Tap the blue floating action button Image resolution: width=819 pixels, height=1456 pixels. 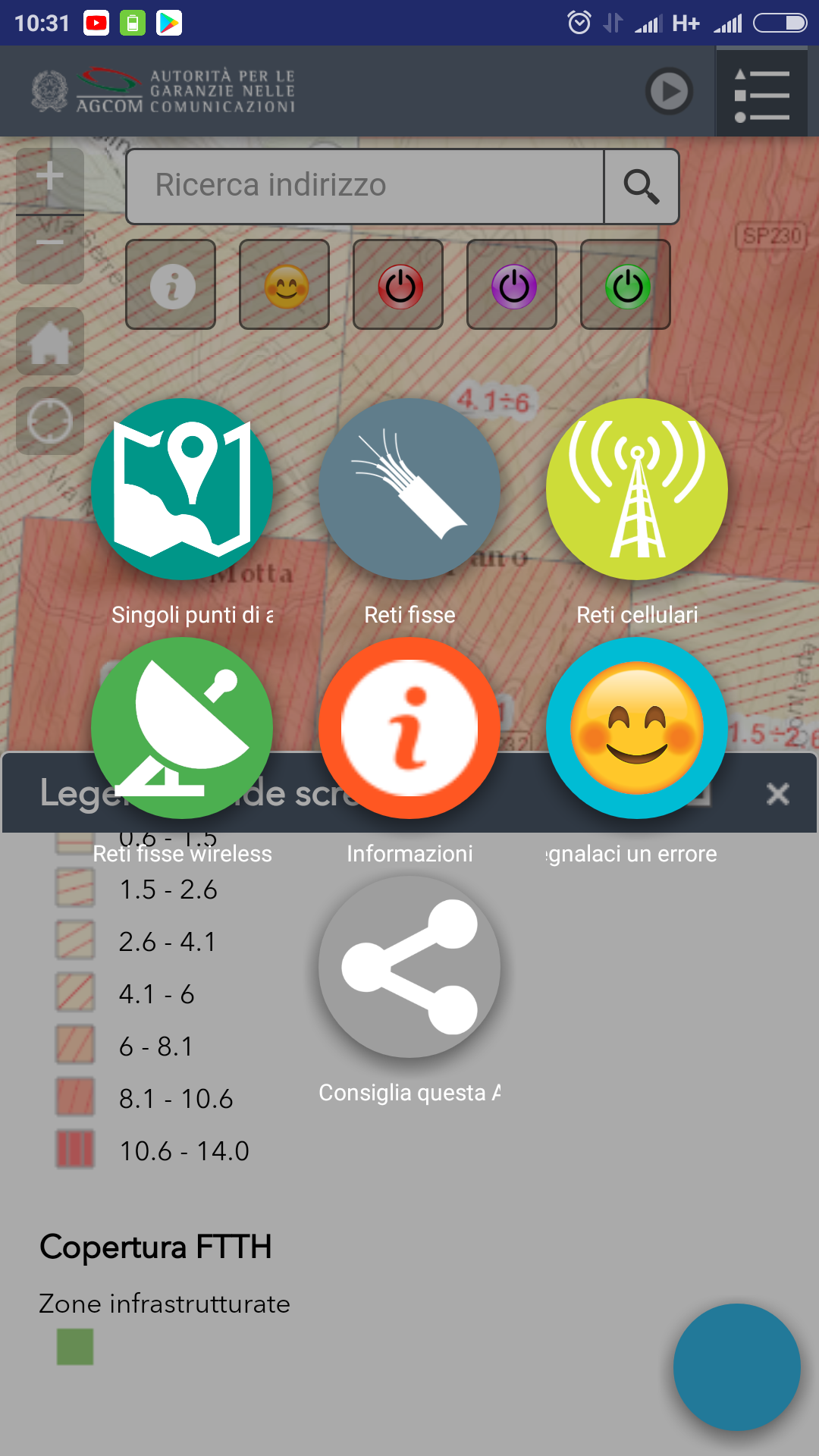click(737, 1367)
